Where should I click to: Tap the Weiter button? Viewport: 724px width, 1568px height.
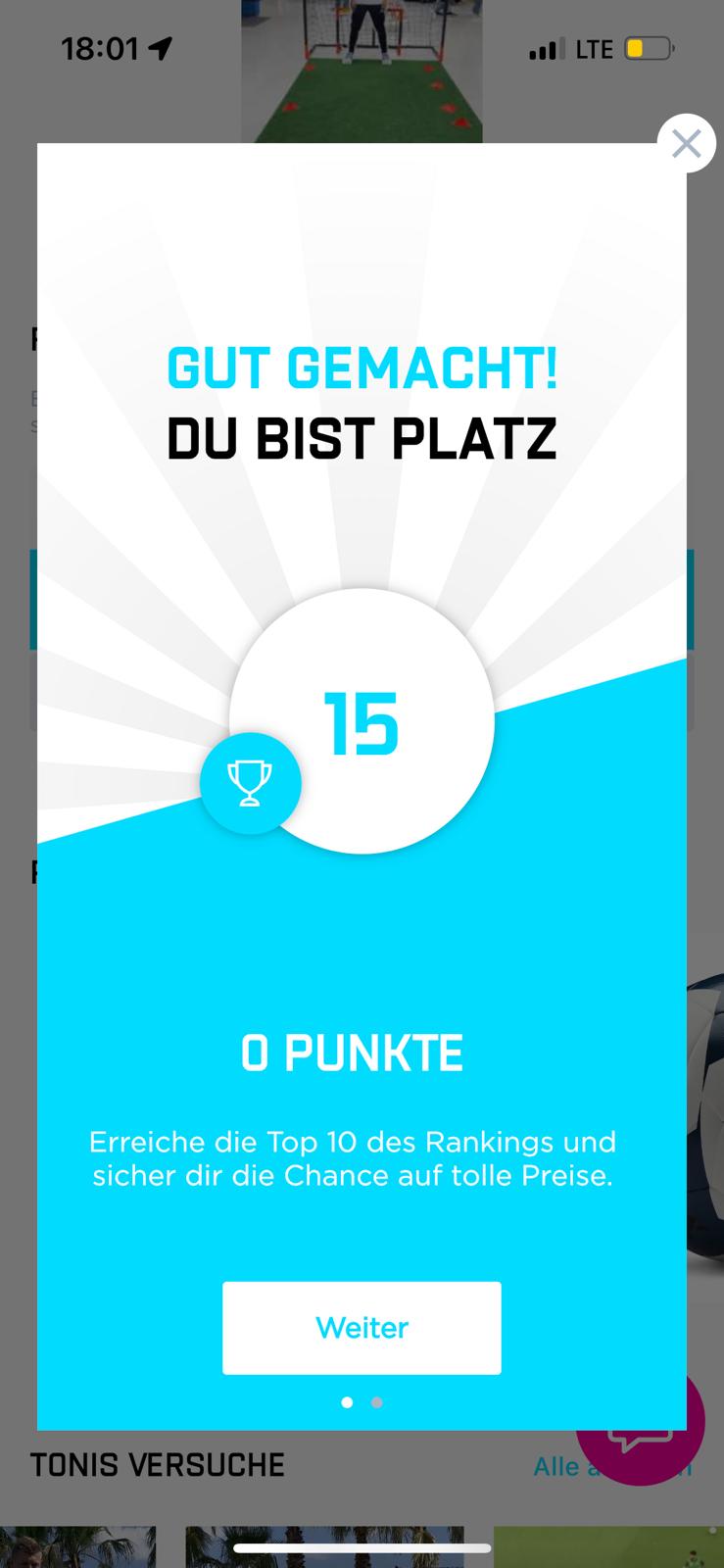coord(362,1327)
